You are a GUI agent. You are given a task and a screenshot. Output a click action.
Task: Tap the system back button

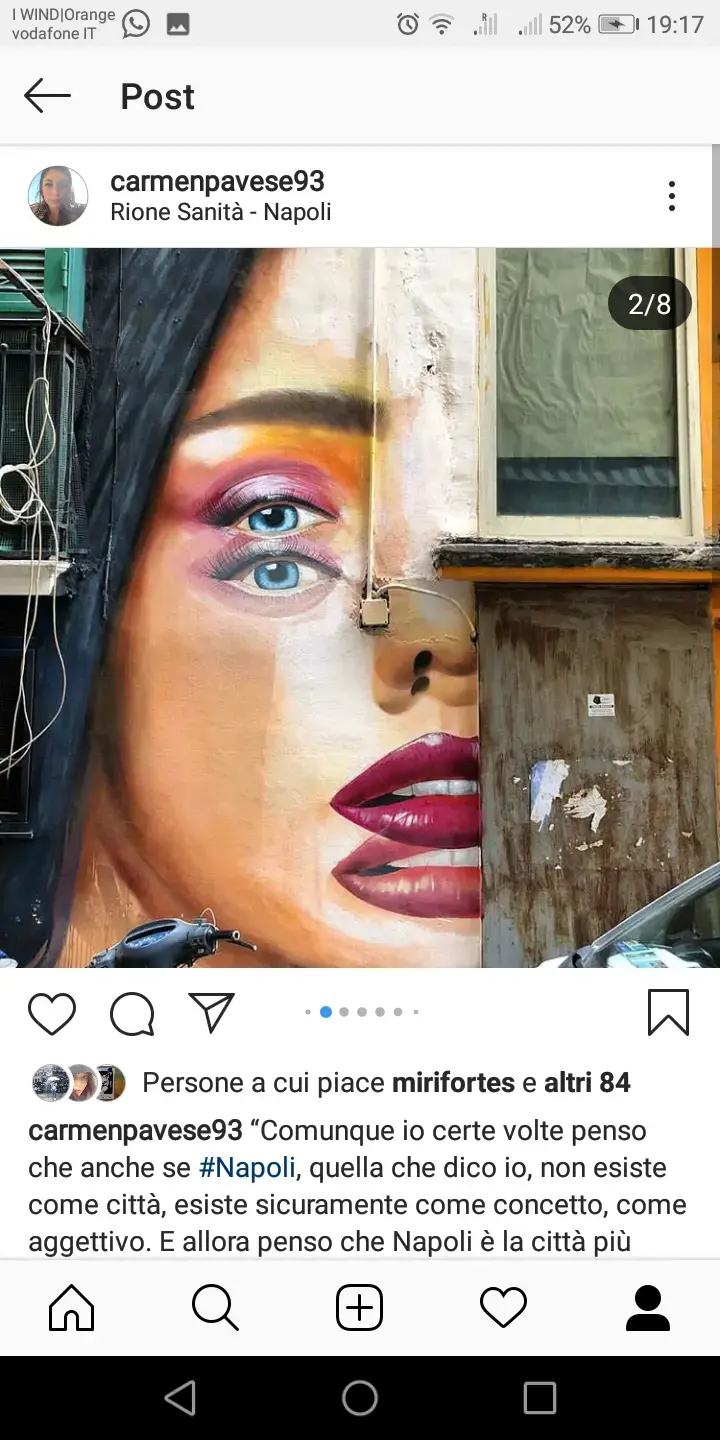click(x=180, y=1398)
